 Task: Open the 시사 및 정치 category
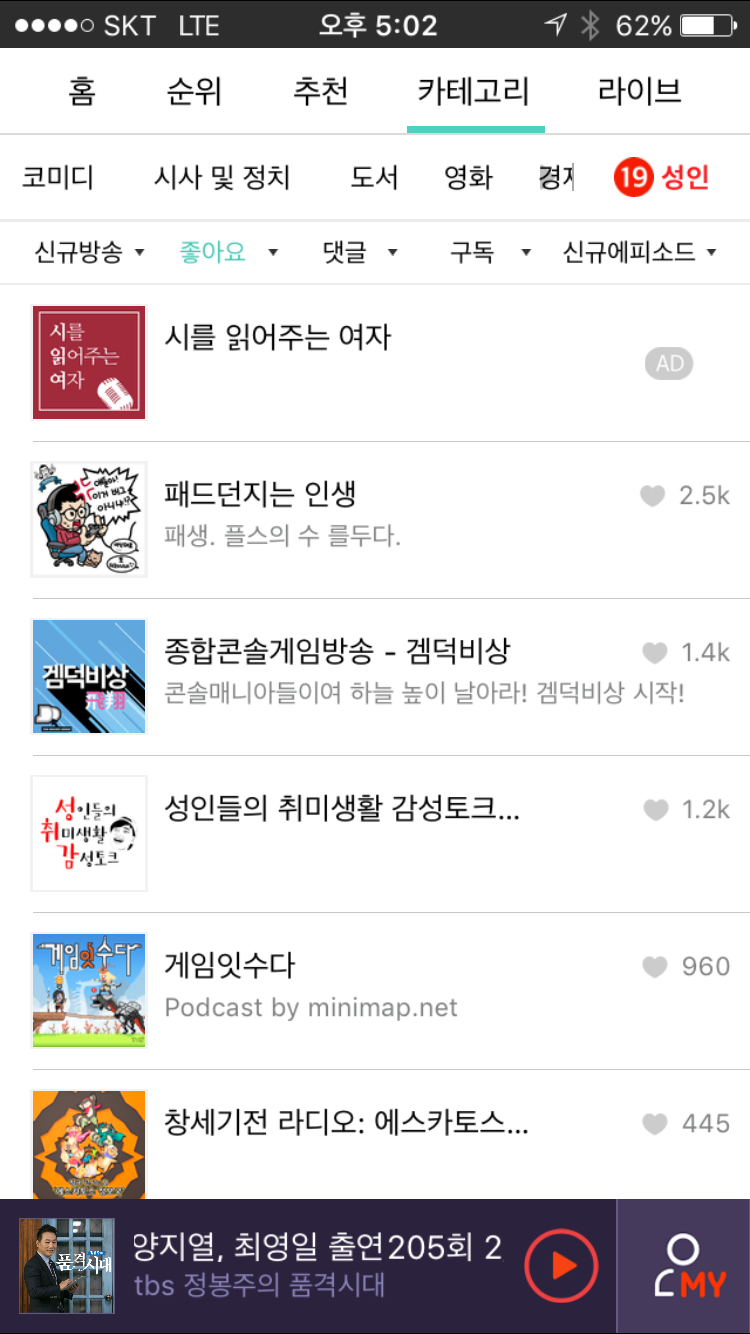point(222,176)
